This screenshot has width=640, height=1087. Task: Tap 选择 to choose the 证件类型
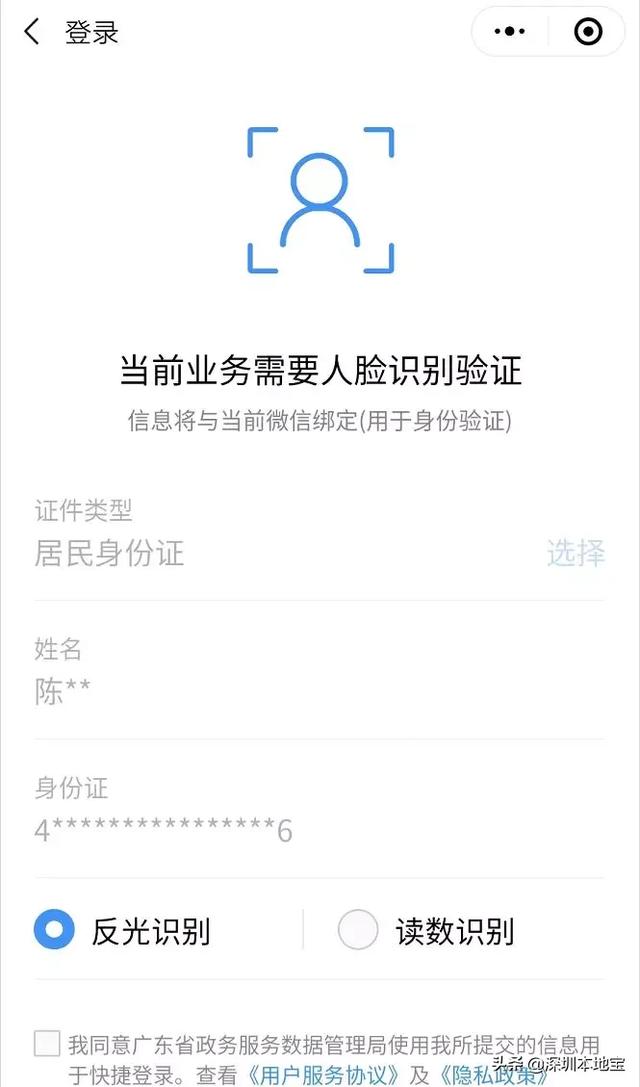[x=575, y=553]
